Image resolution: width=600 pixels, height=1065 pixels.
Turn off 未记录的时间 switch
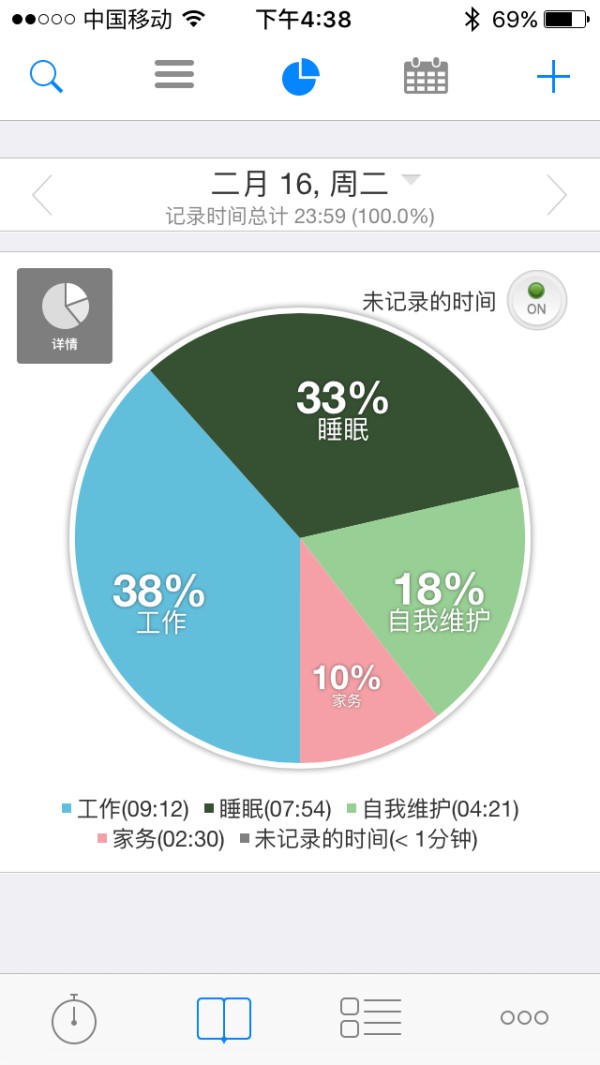pos(537,300)
